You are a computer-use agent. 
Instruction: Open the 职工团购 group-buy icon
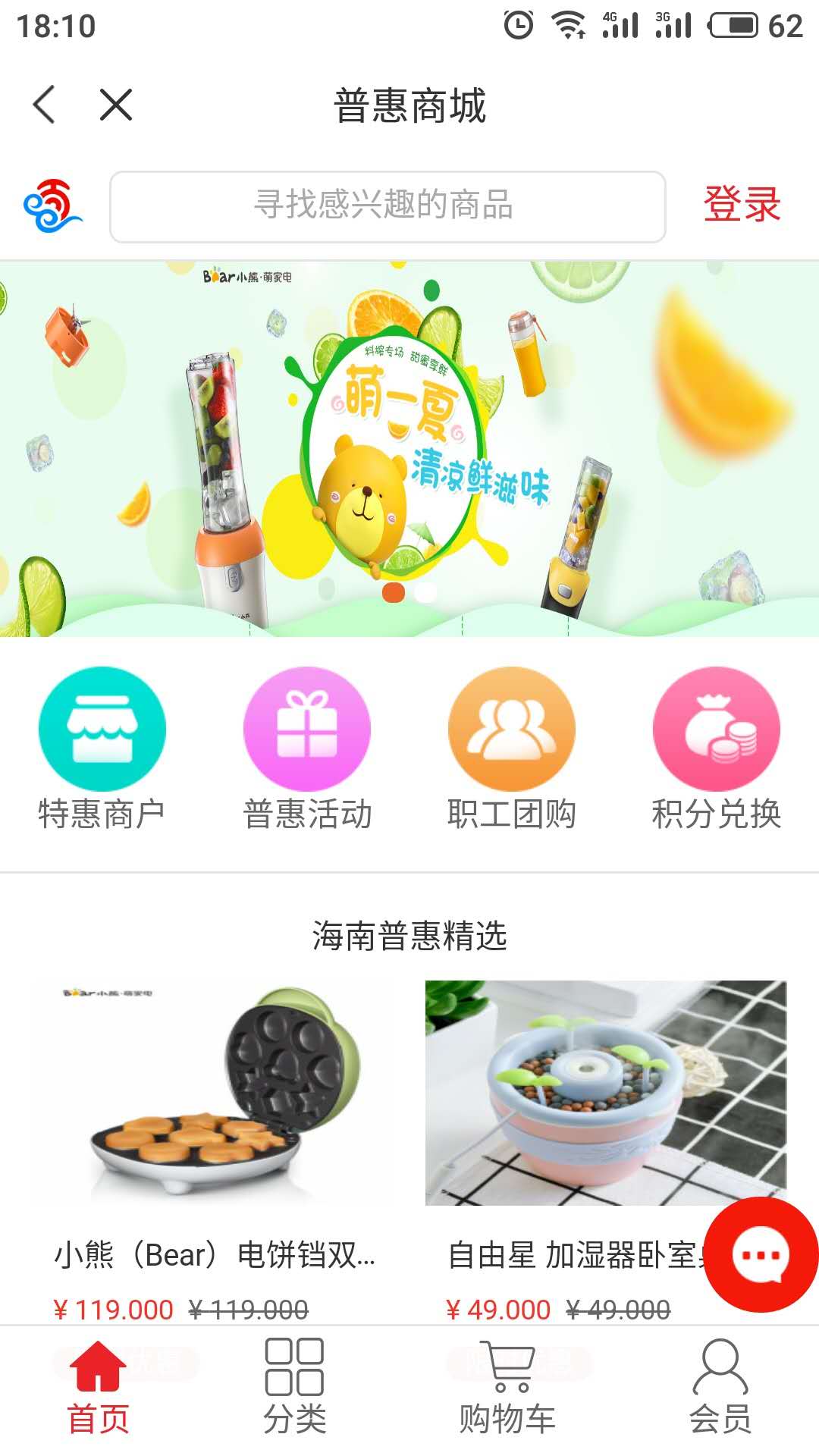[511, 728]
